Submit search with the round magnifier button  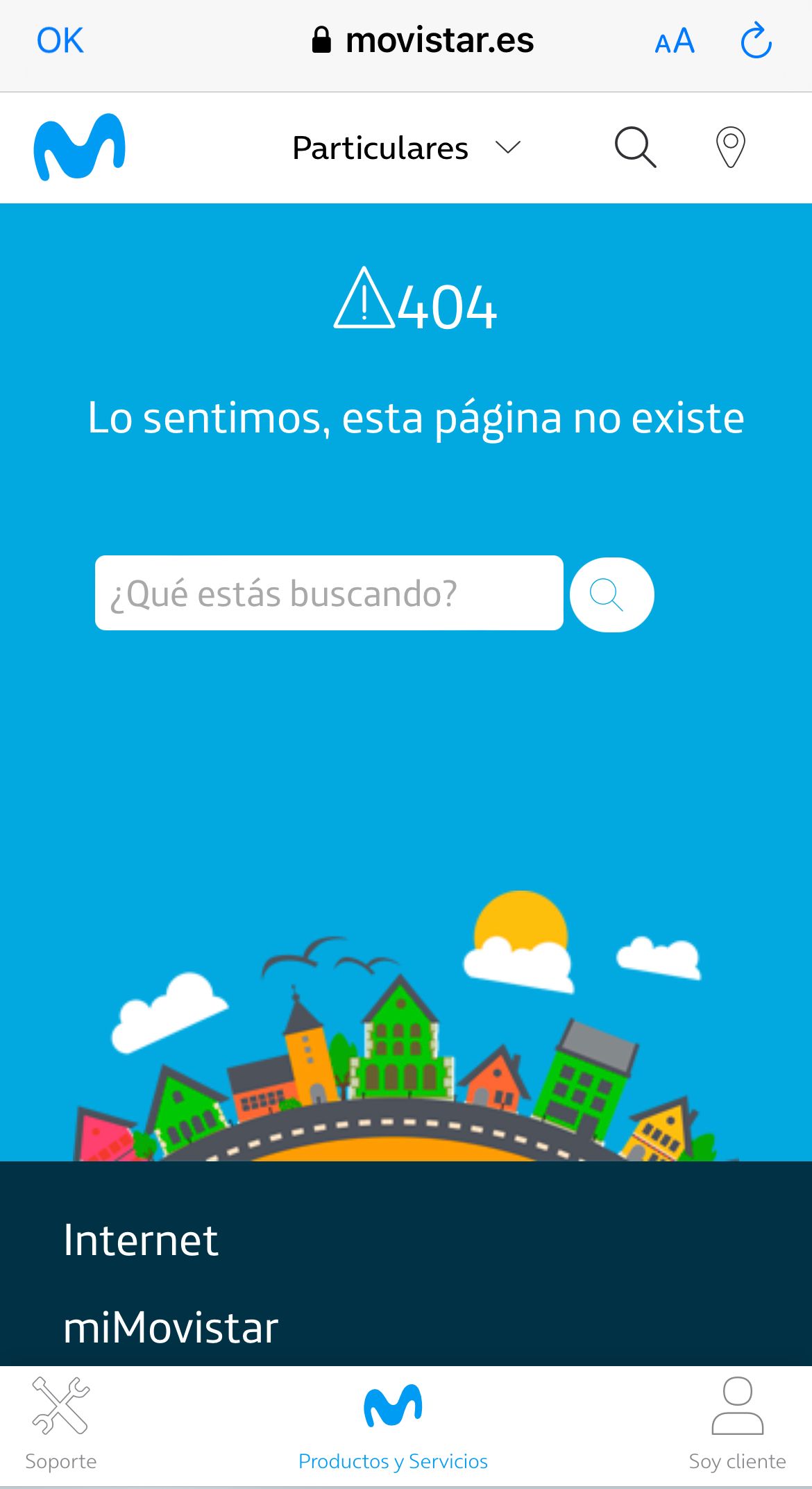(x=611, y=595)
